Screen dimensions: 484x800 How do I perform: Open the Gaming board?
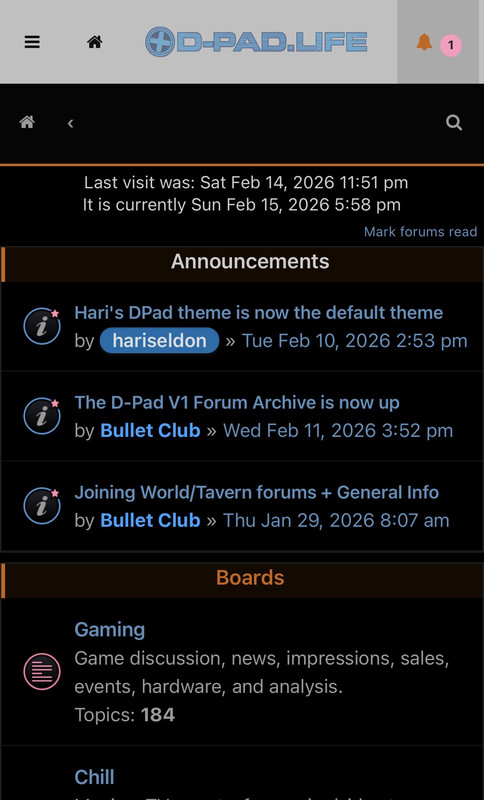110,630
